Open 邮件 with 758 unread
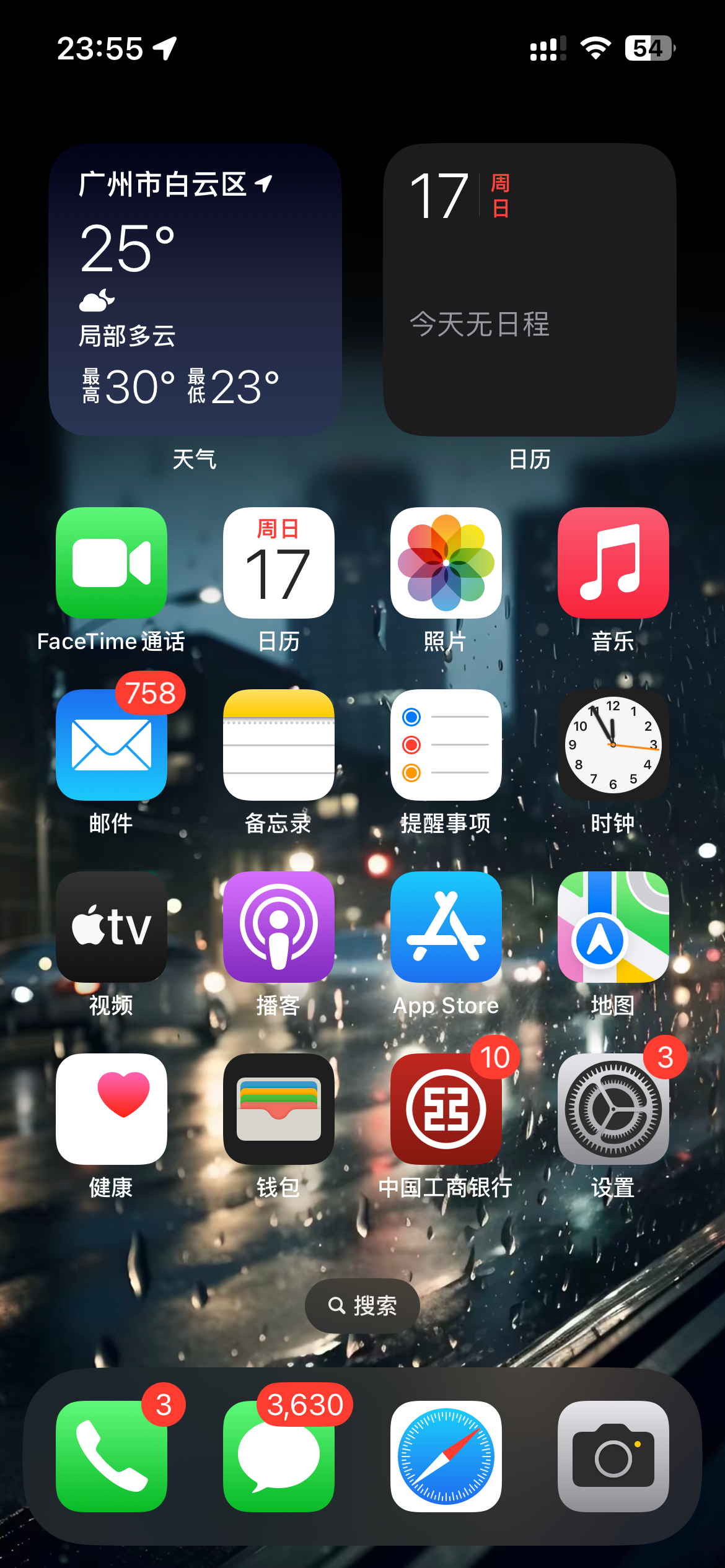Screen dimensions: 725x1568 click(x=112, y=744)
